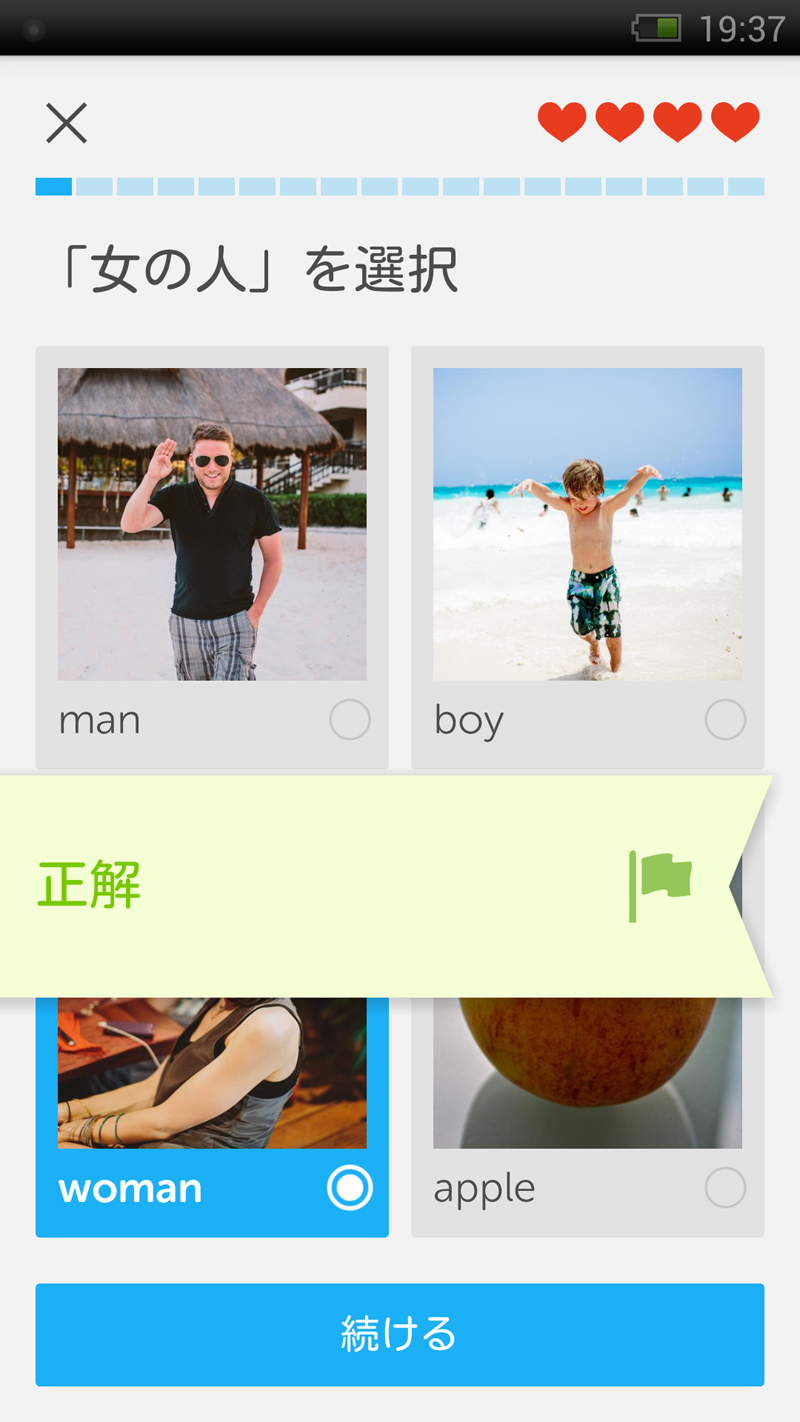Screen dimensions: 800x1422
Task: Close the lesson with the X icon
Action: pos(67,123)
